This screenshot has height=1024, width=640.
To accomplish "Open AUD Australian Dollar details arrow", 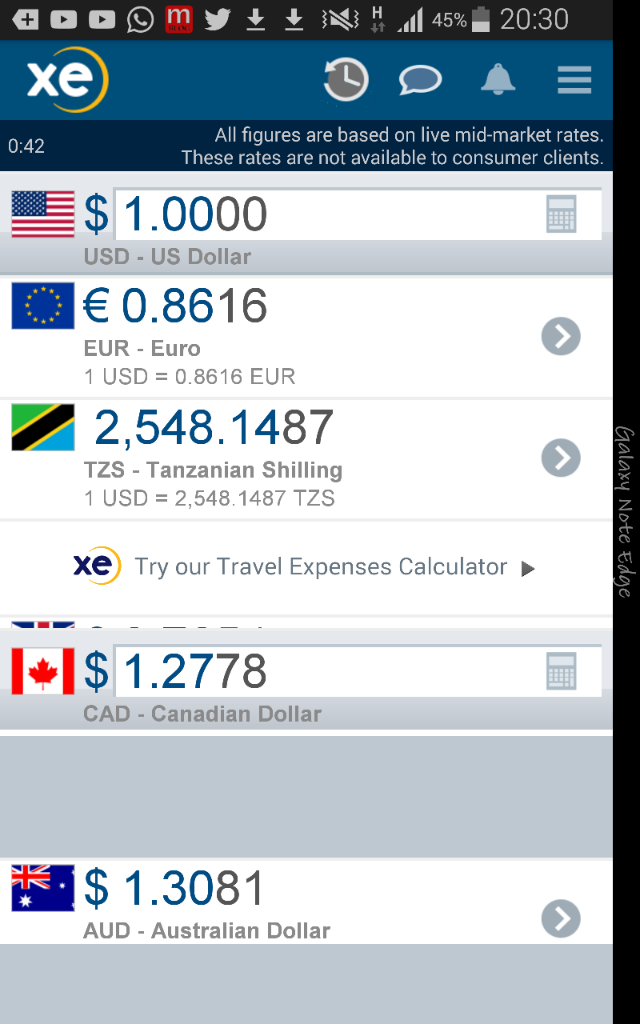I will click(x=561, y=918).
